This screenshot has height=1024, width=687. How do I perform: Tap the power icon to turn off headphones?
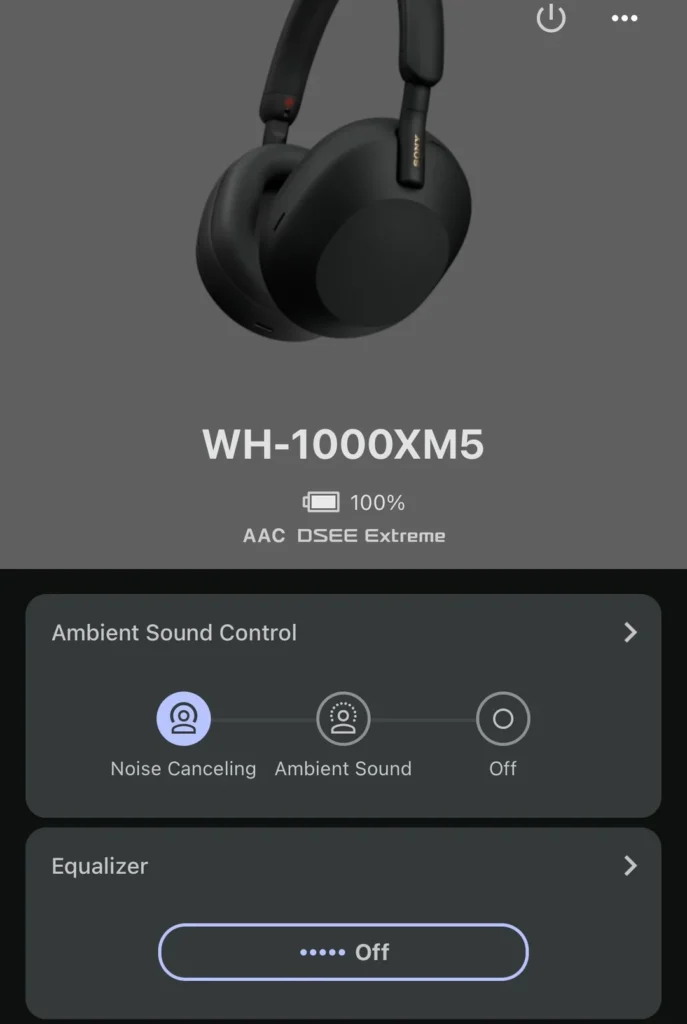coord(551,19)
